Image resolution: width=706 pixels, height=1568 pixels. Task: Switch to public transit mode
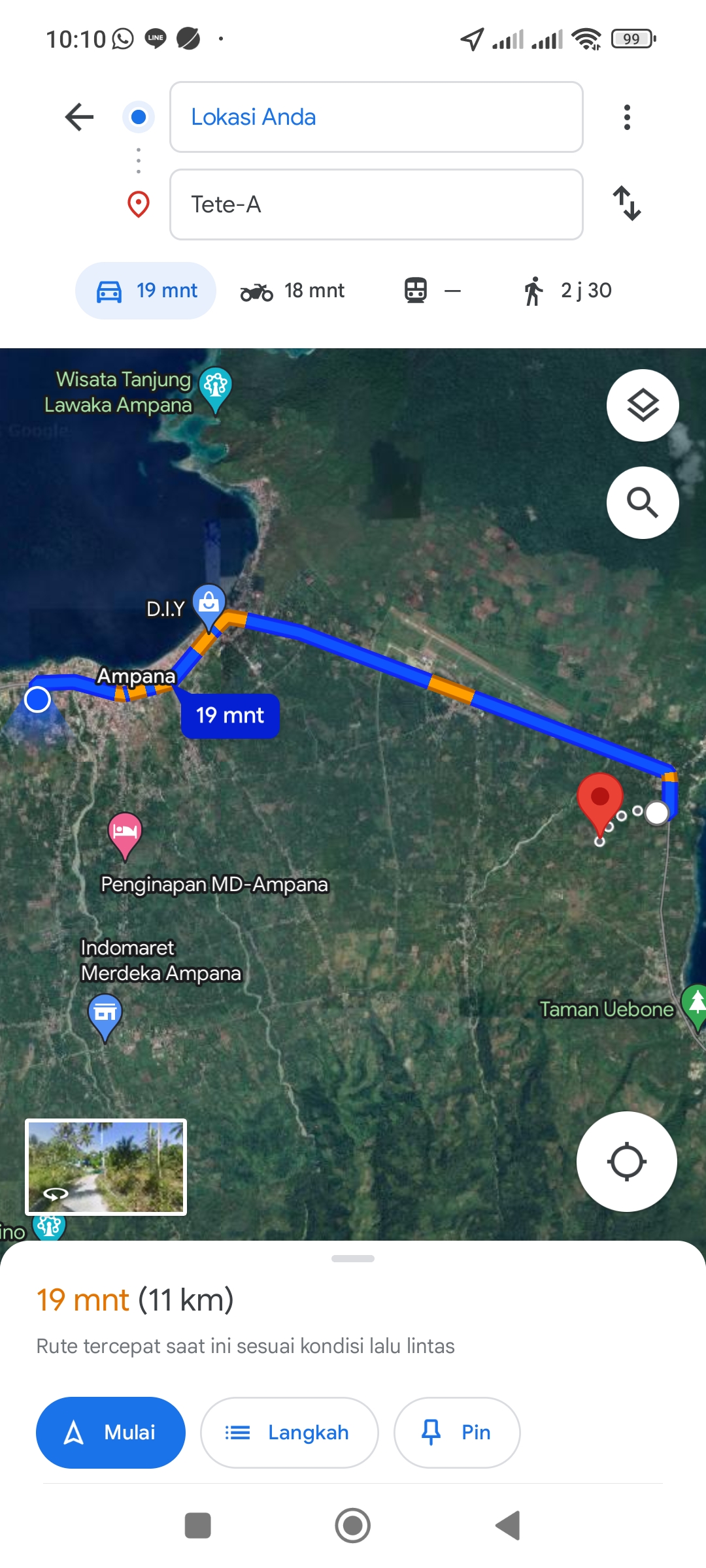[x=433, y=291]
